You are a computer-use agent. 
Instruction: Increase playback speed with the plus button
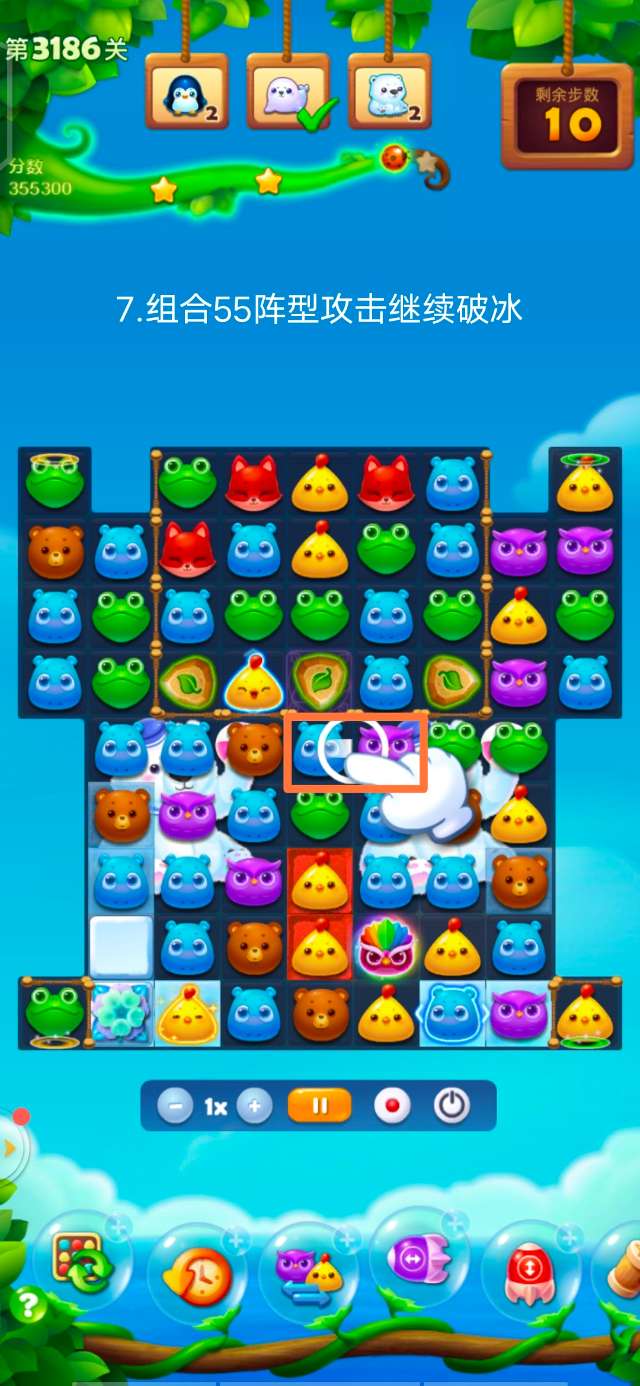coord(255,1107)
